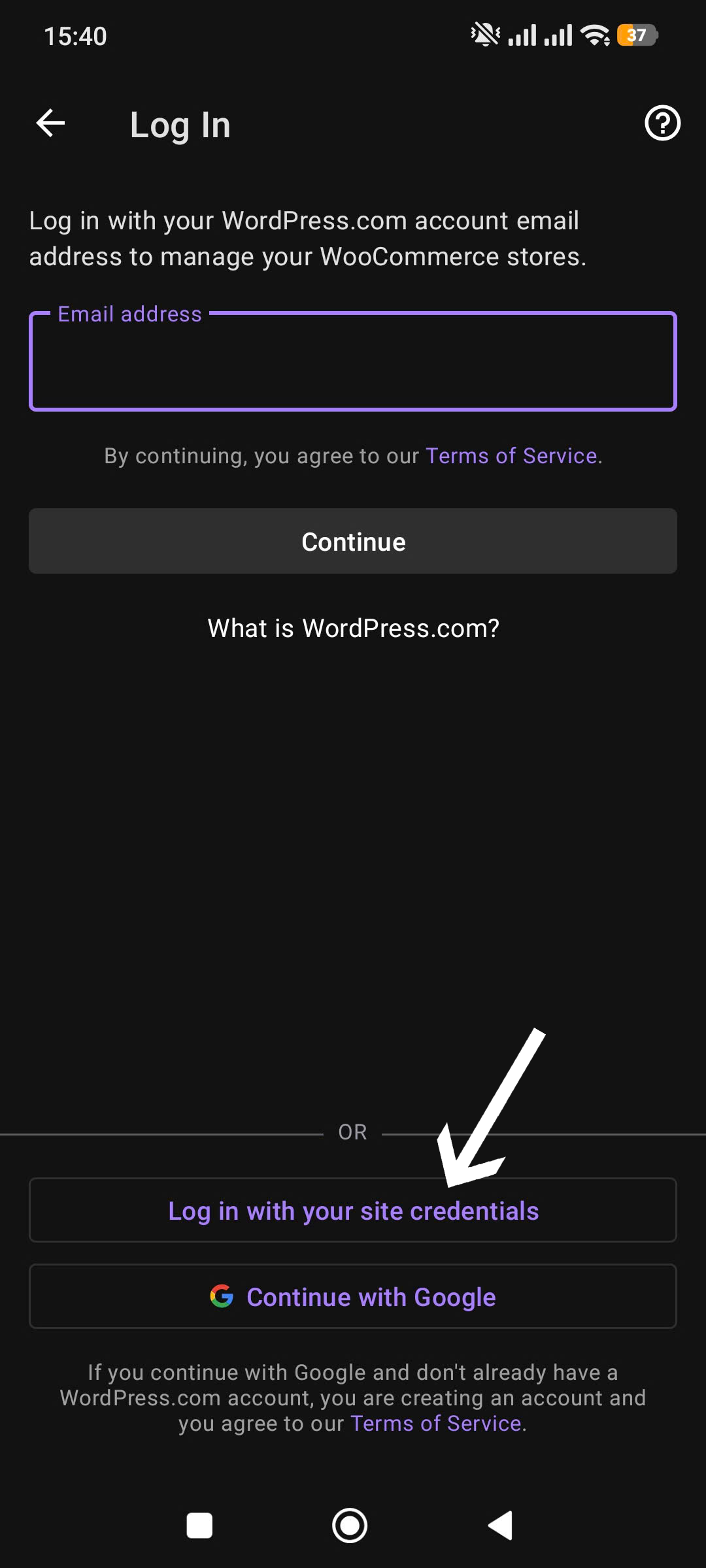Open recent apps from navigation bar
The height and width of the screenshot is (1568, 706).
tap(199, 1526)
